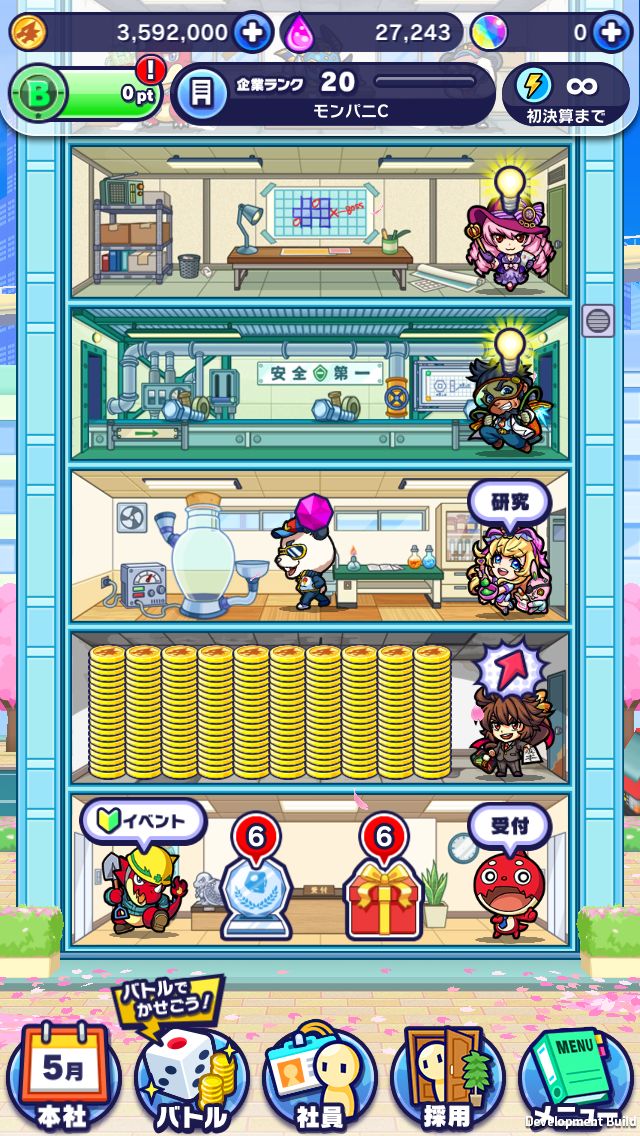Image resolution: width=640 pixels, height=1136 pixels.
Task: Tap the factory worker's lightbulb idea
Action: (511, 348)
